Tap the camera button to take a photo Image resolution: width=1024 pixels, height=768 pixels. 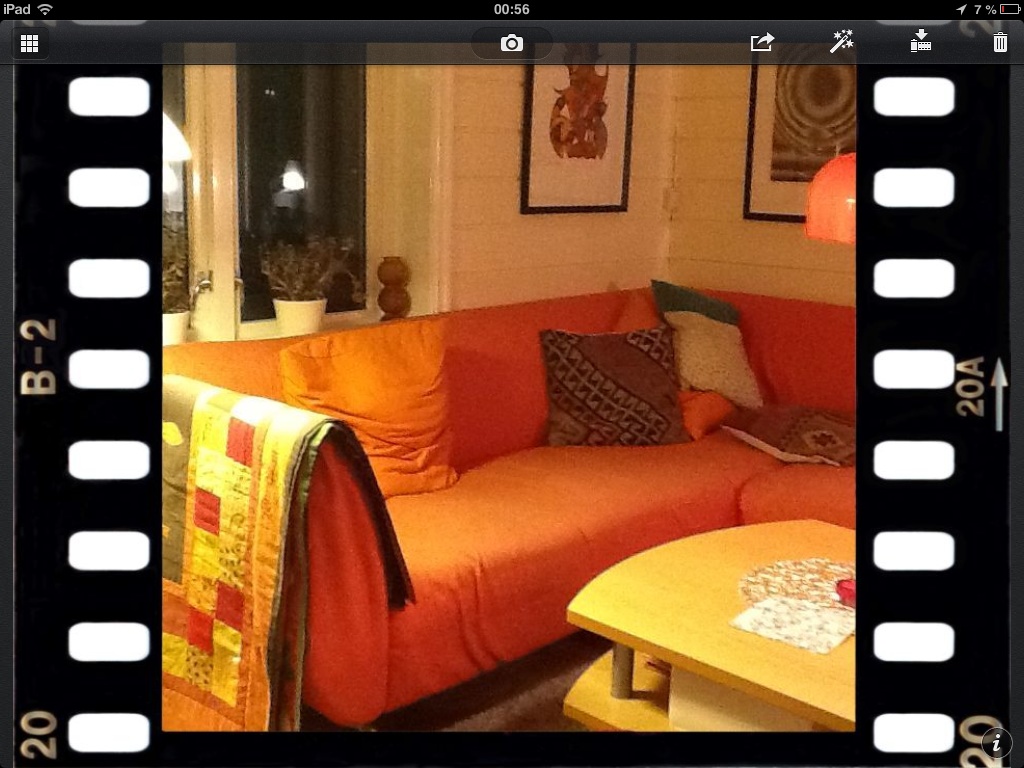[512, 43]
